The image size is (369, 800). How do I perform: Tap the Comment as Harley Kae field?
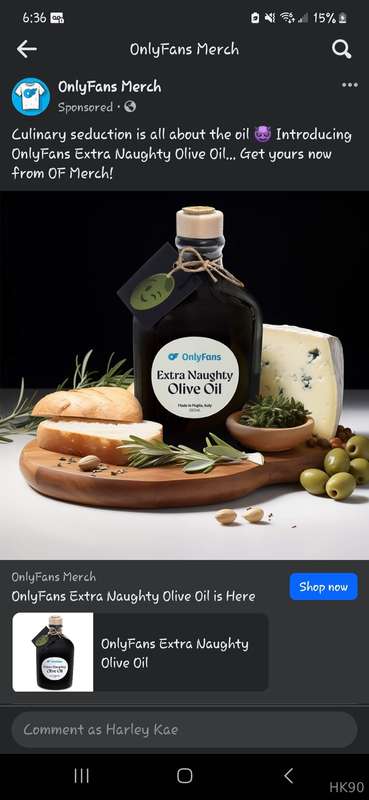184,730
